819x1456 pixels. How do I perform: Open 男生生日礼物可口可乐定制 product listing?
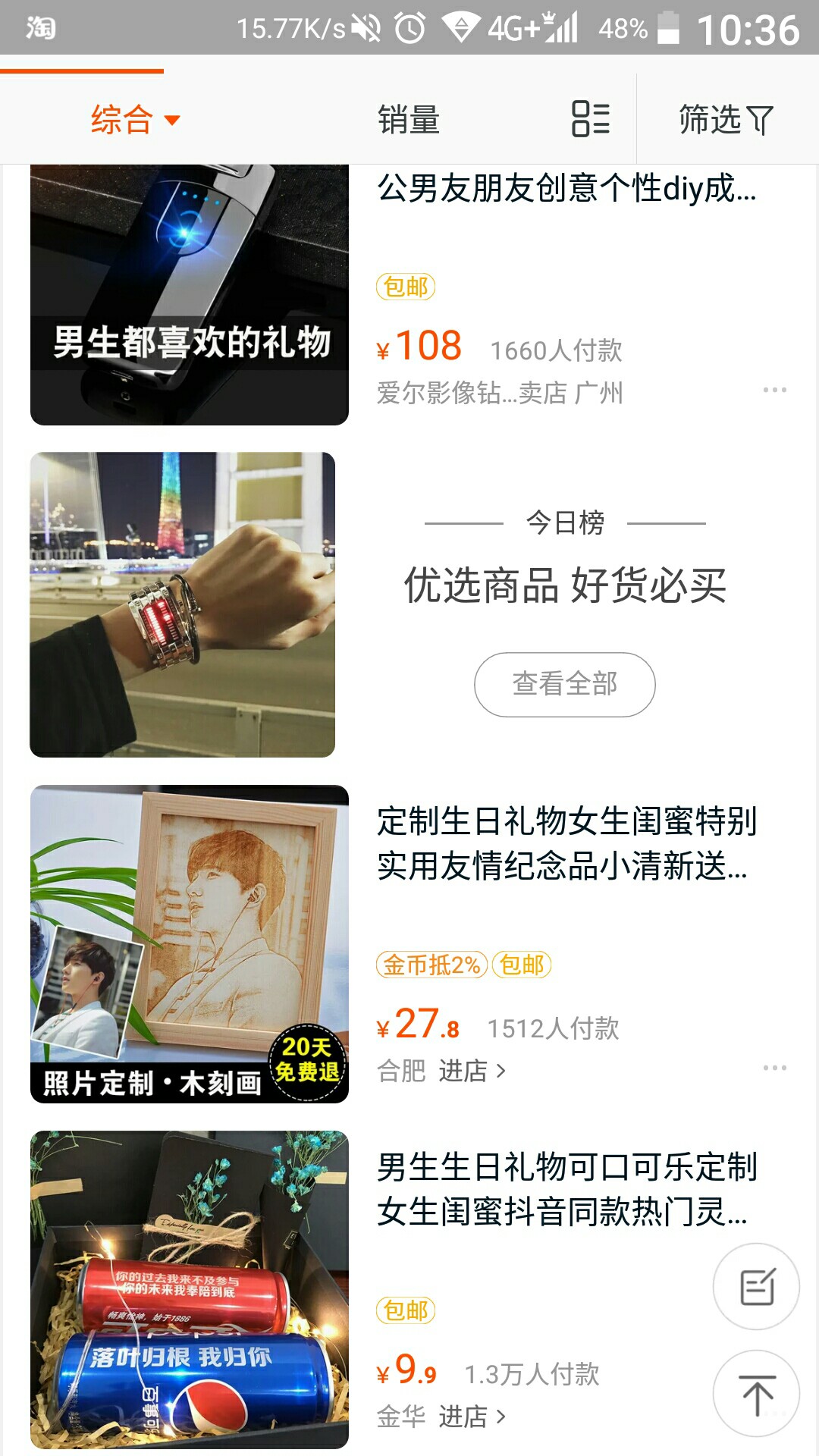567,1189
